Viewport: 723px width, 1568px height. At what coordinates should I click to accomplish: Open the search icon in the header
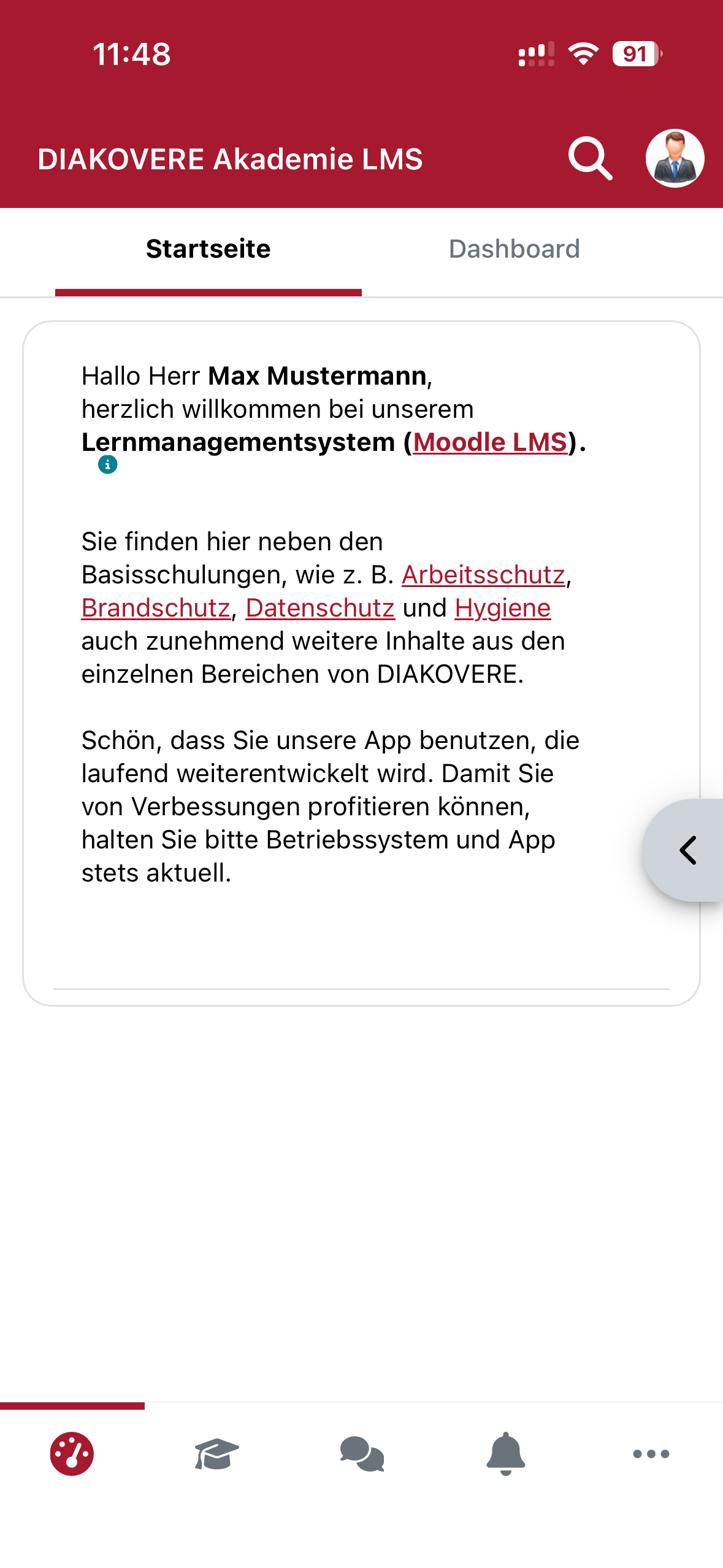591,158
